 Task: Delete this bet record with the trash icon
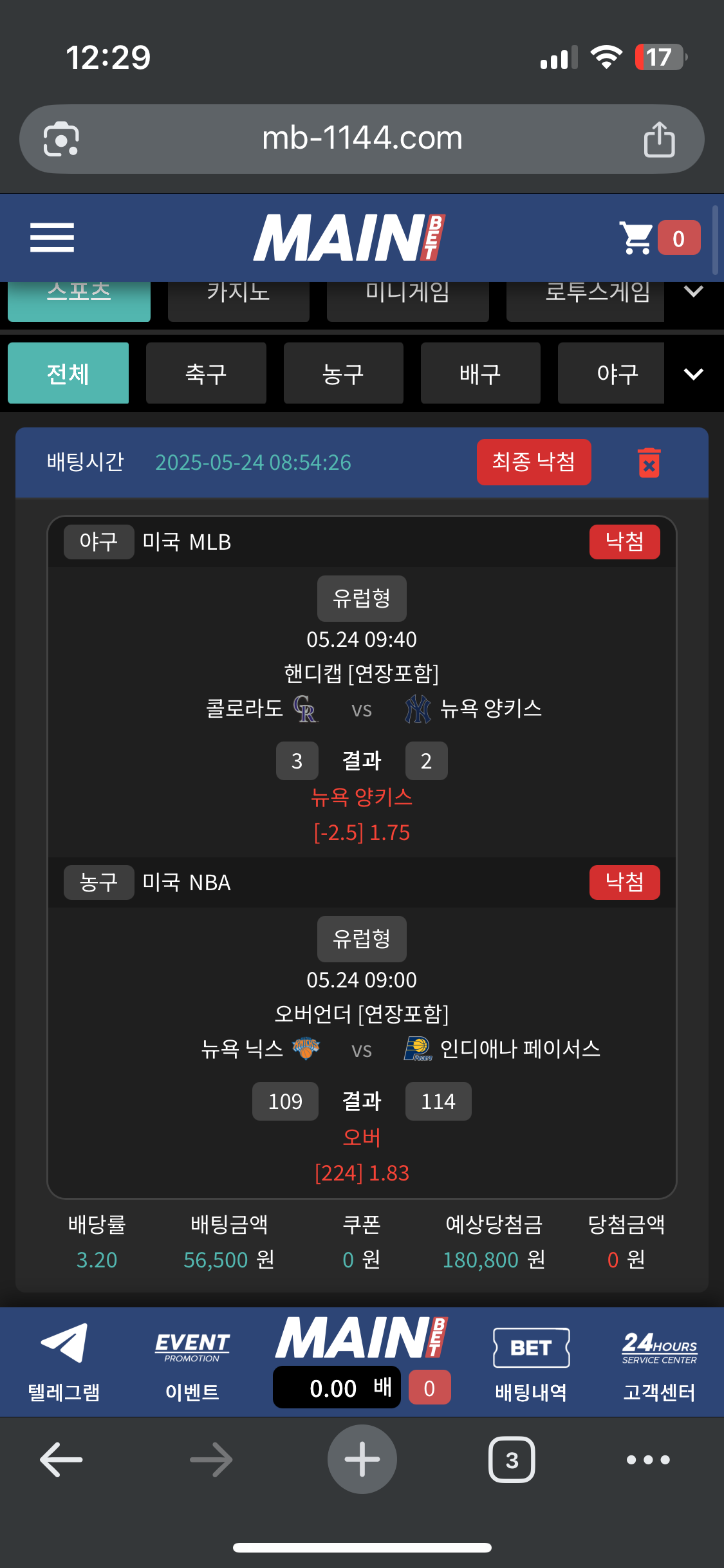[x=649, y=463]
